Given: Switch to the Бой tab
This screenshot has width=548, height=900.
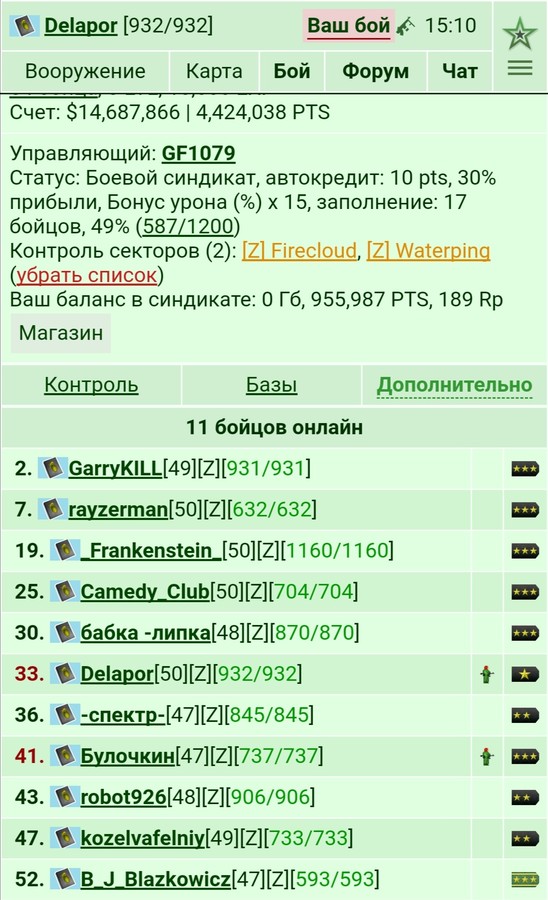Looking at the screenshot, I should point(292,71).
